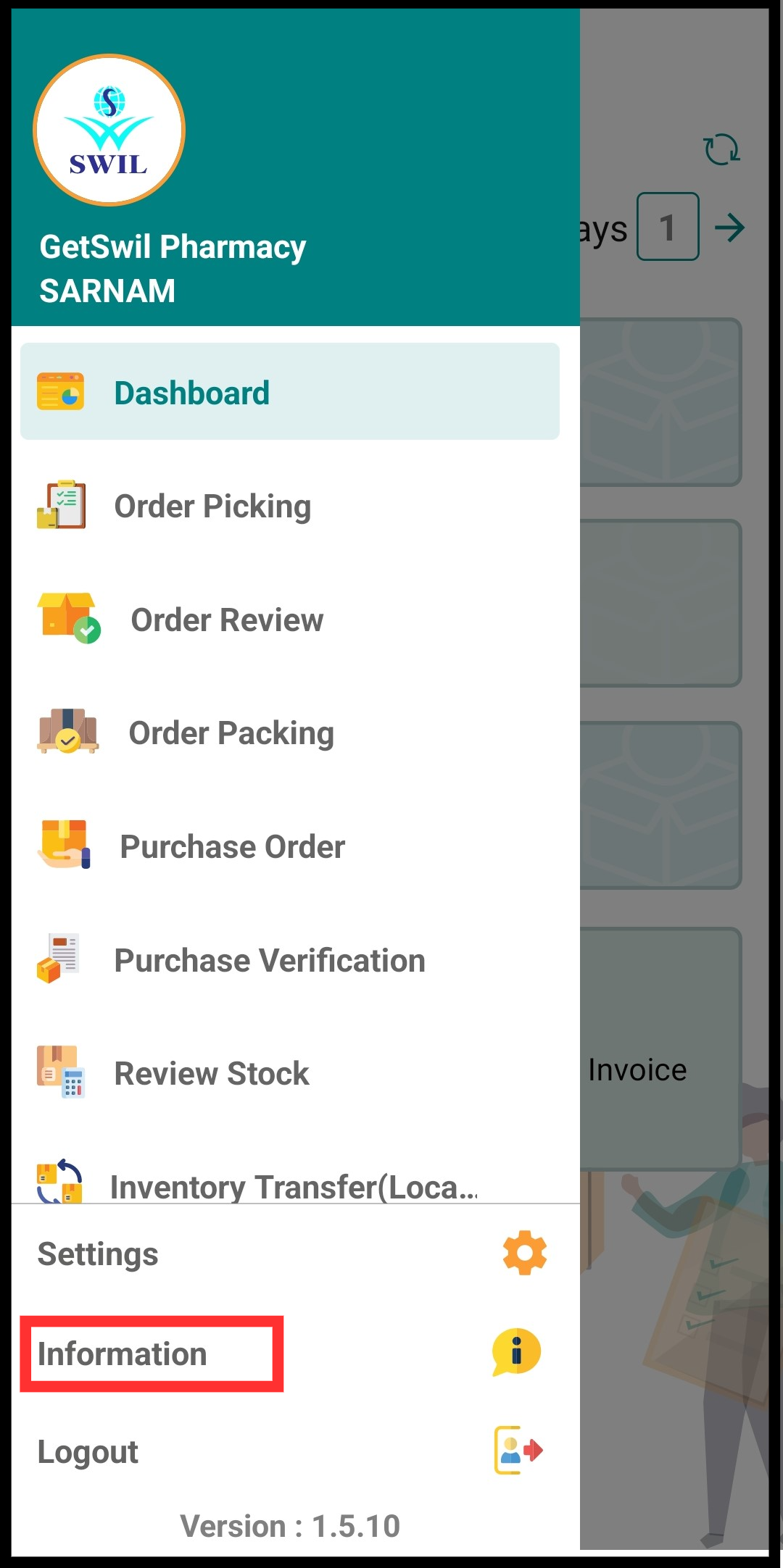Open Review Stock
Image resolution: width=783 pixels, height=1568 pixels.
click(x=290, y=1073)
